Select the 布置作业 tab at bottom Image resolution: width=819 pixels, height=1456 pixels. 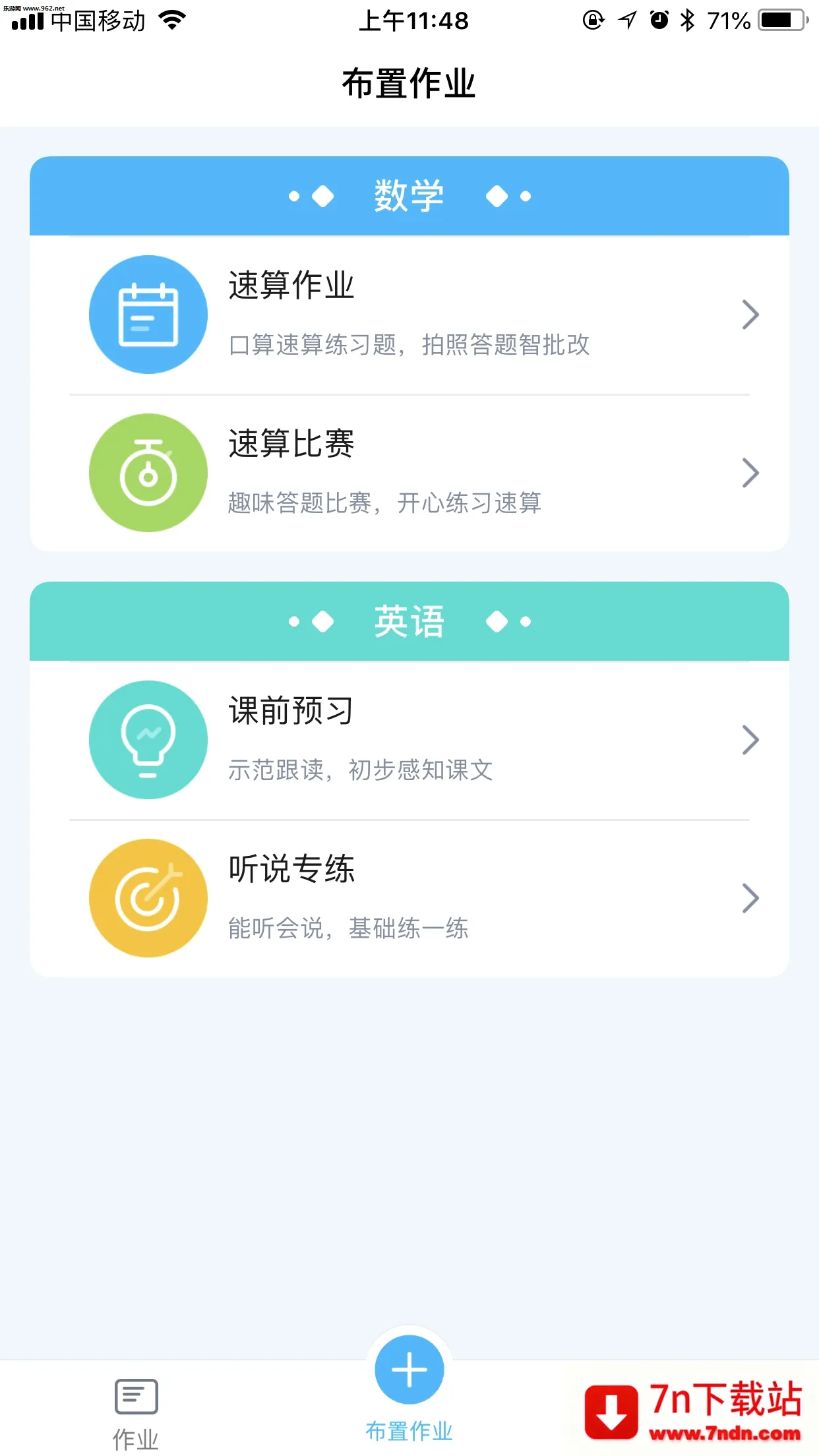point(409,1391)
